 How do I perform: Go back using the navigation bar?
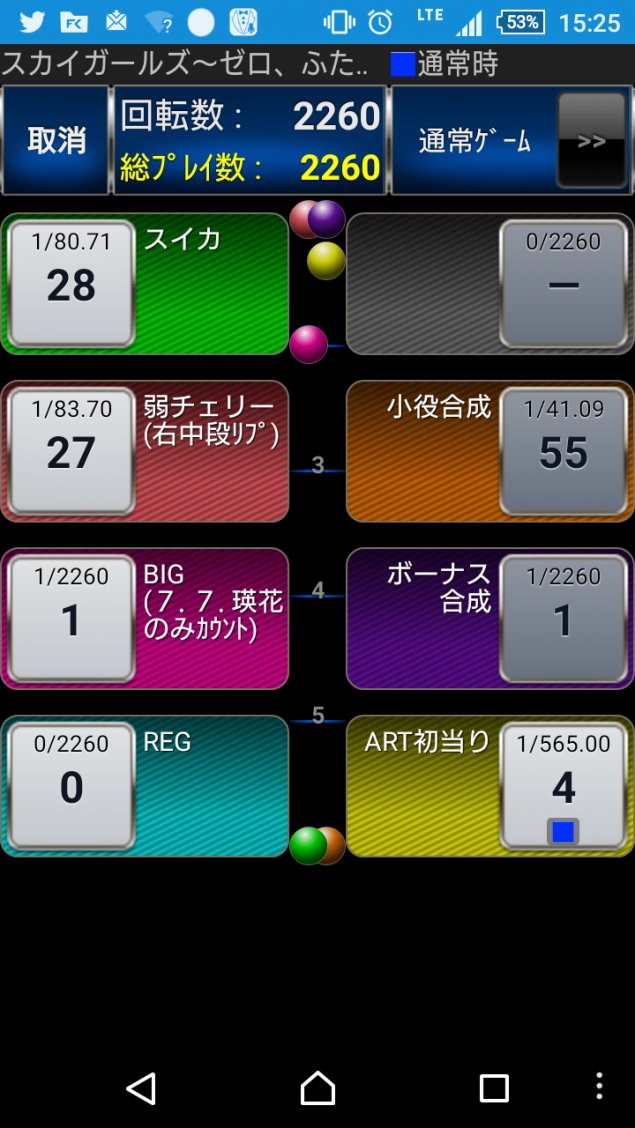click(x=141, y=1087)
